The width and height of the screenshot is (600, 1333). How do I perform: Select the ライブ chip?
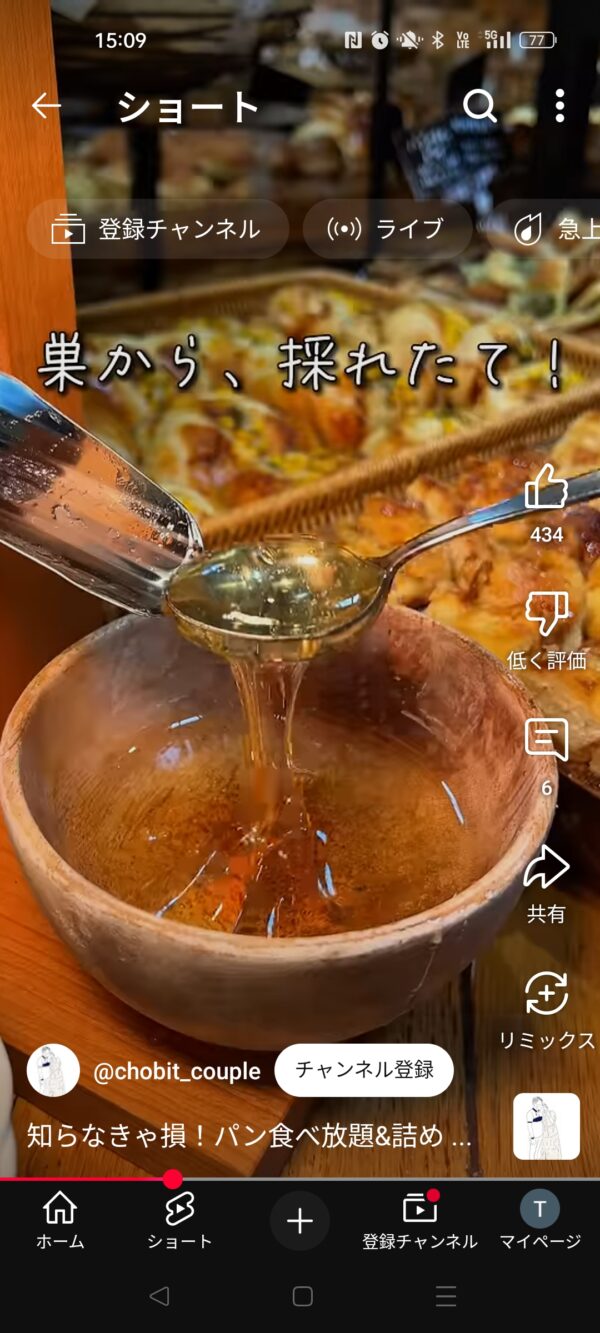[x=387, y=229]
